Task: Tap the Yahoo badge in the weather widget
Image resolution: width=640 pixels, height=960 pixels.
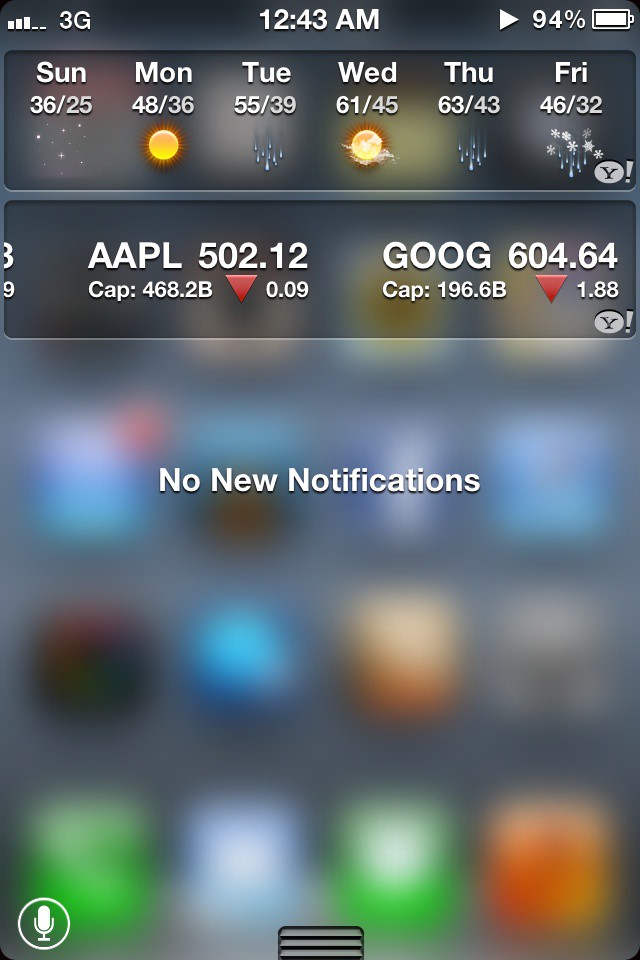Action: click(x=612, y=172)
